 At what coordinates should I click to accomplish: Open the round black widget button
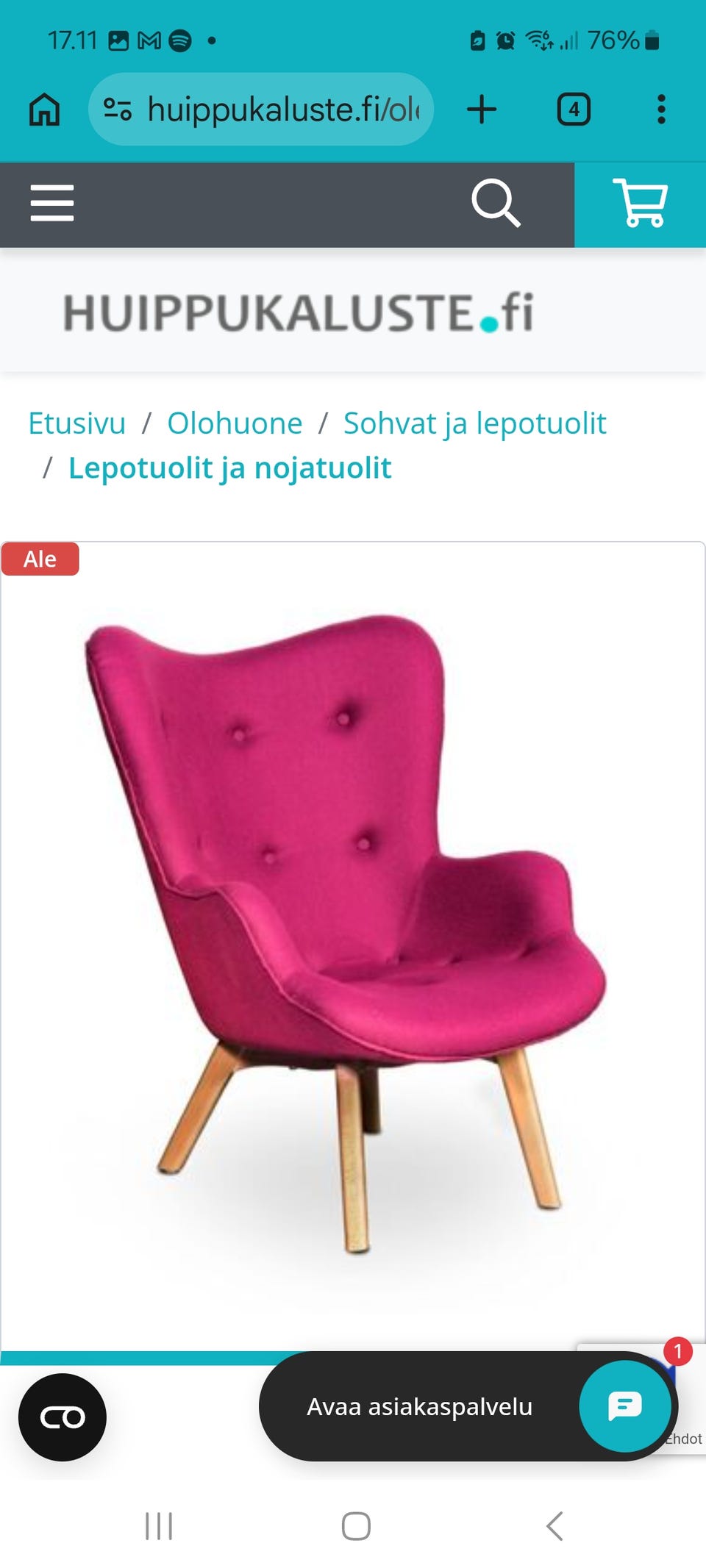(63, 1417)
